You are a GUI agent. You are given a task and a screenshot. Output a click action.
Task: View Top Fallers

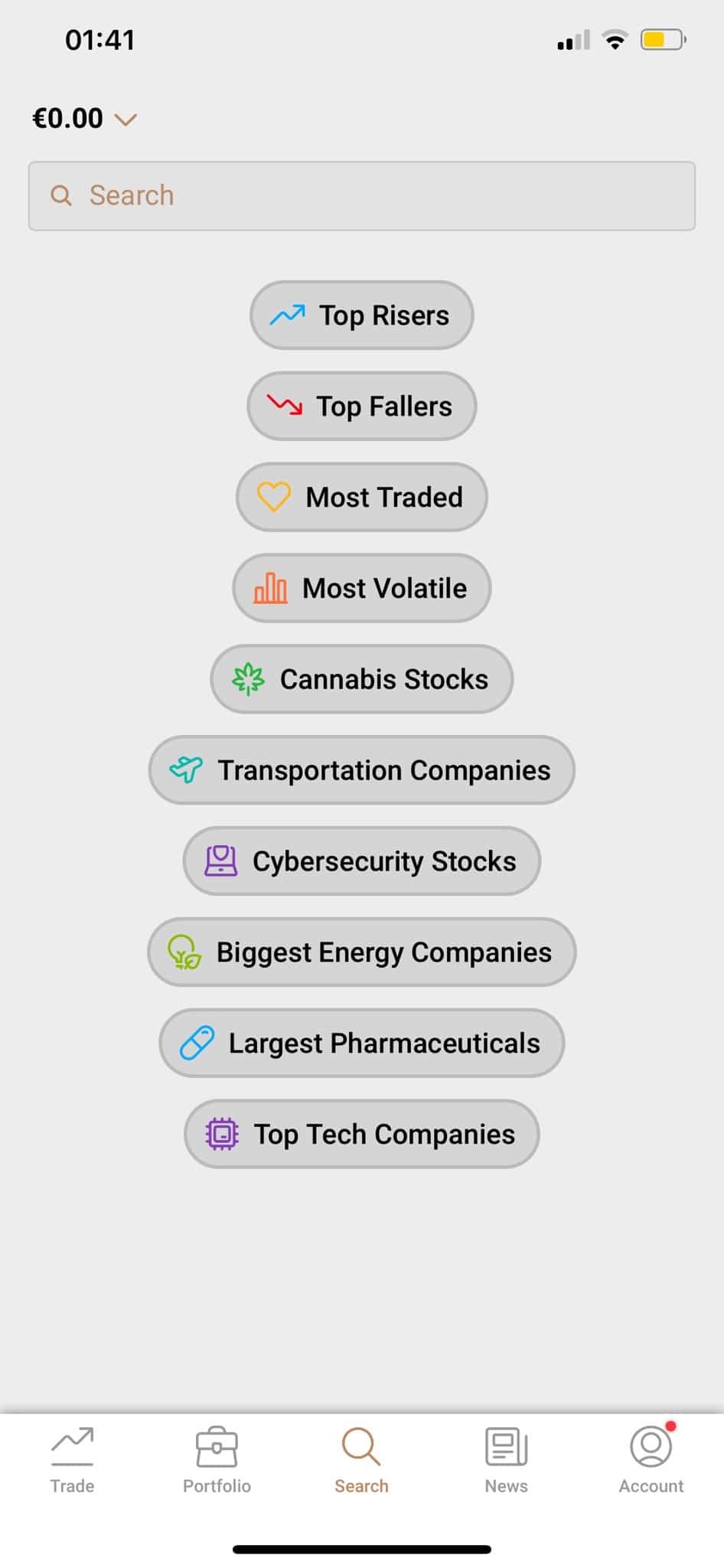[362, 406]
